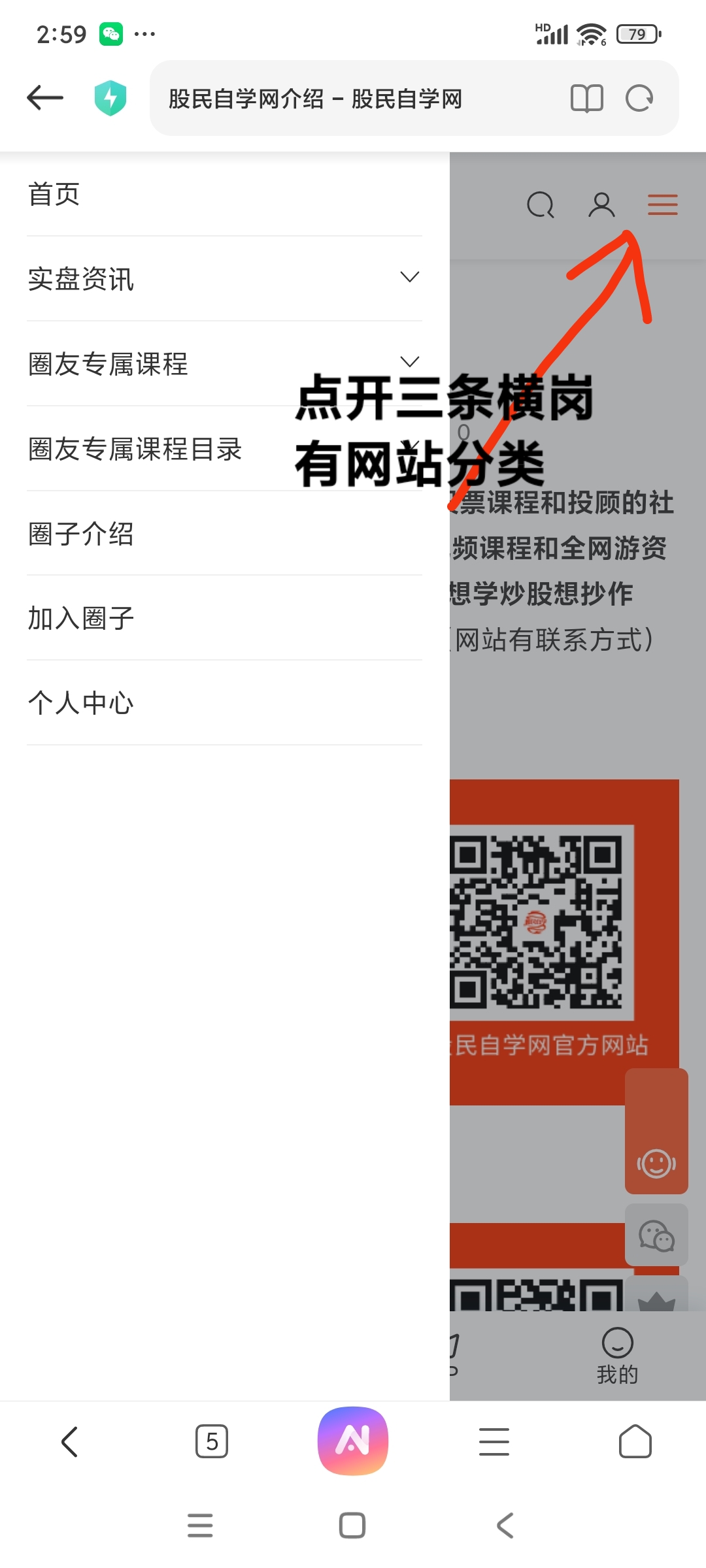Open the browser AI assistant button
The image size is (706, 1568).
tap(353, 1441)
